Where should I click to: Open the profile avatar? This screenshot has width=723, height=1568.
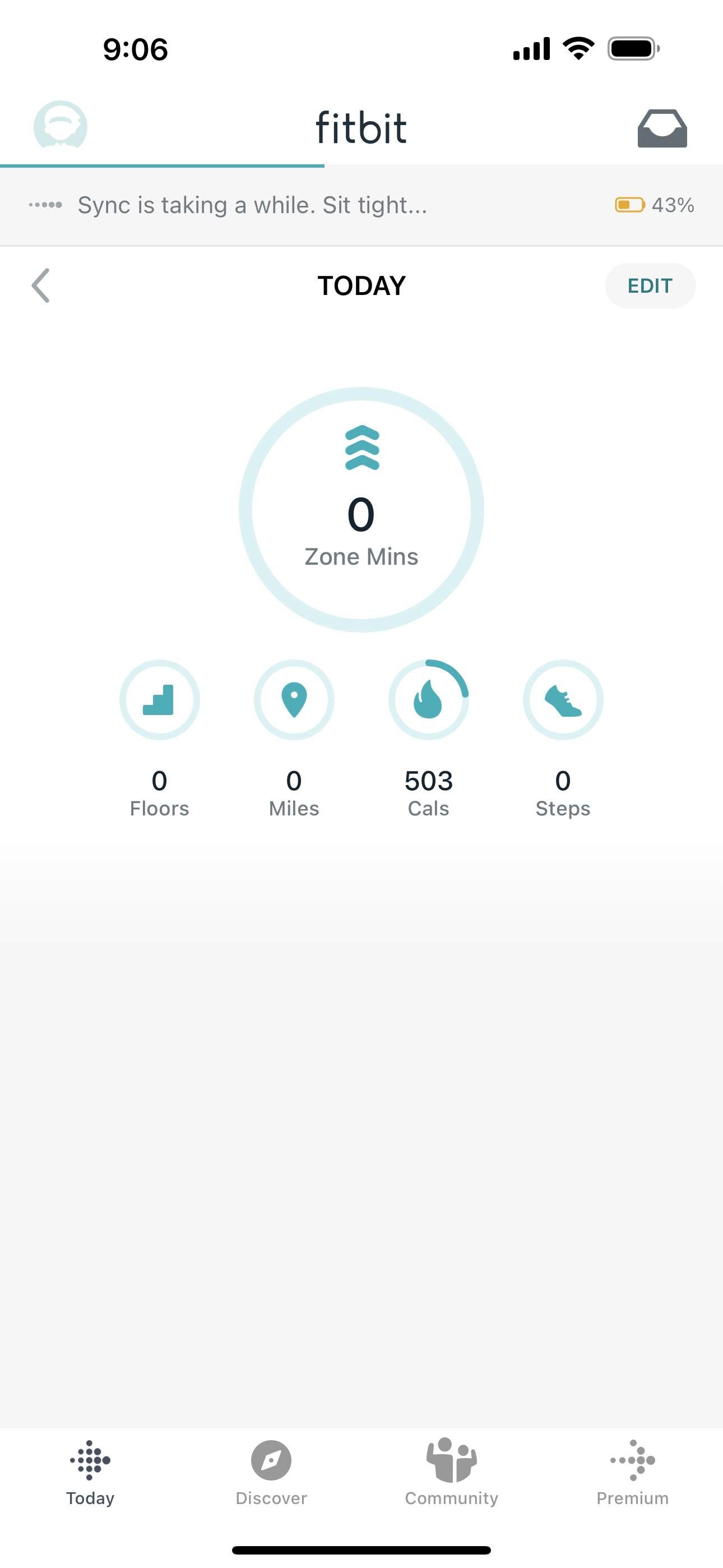[61, 126]
